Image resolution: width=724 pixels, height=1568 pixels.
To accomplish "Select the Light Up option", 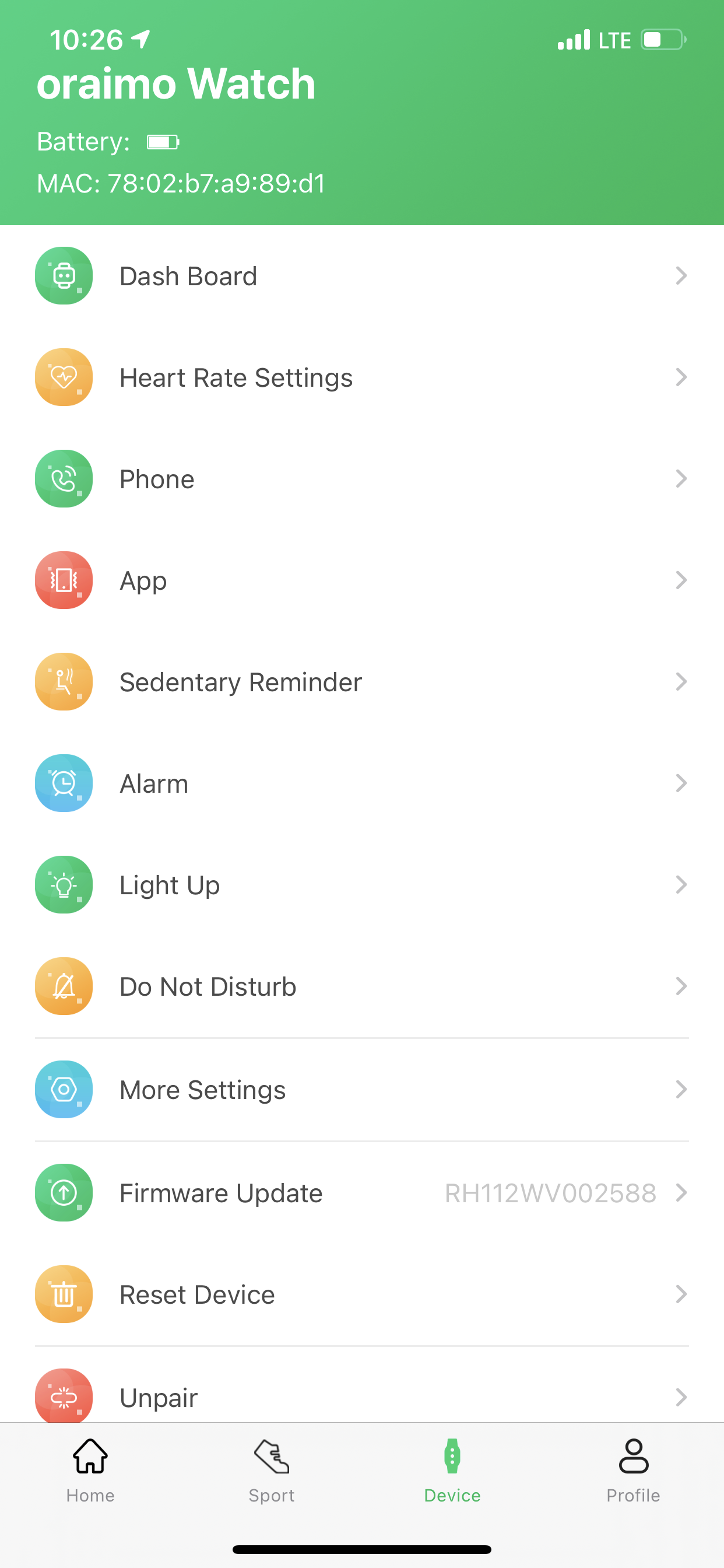I will 362,884.
